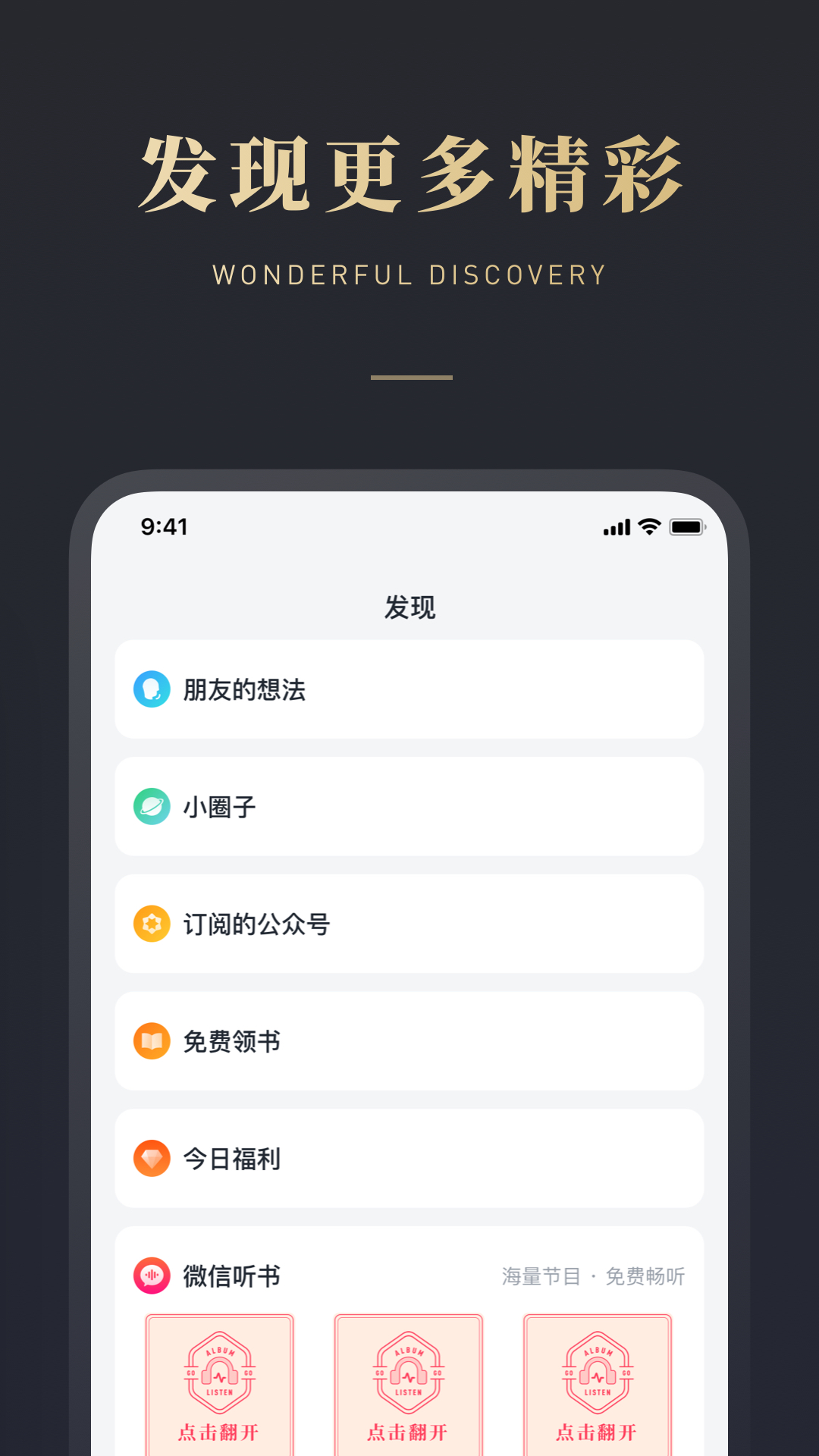Viewport: 819px width, 1456px height.
Task: Visit the 免费领书 free book page
Action: pos(408,1041)
